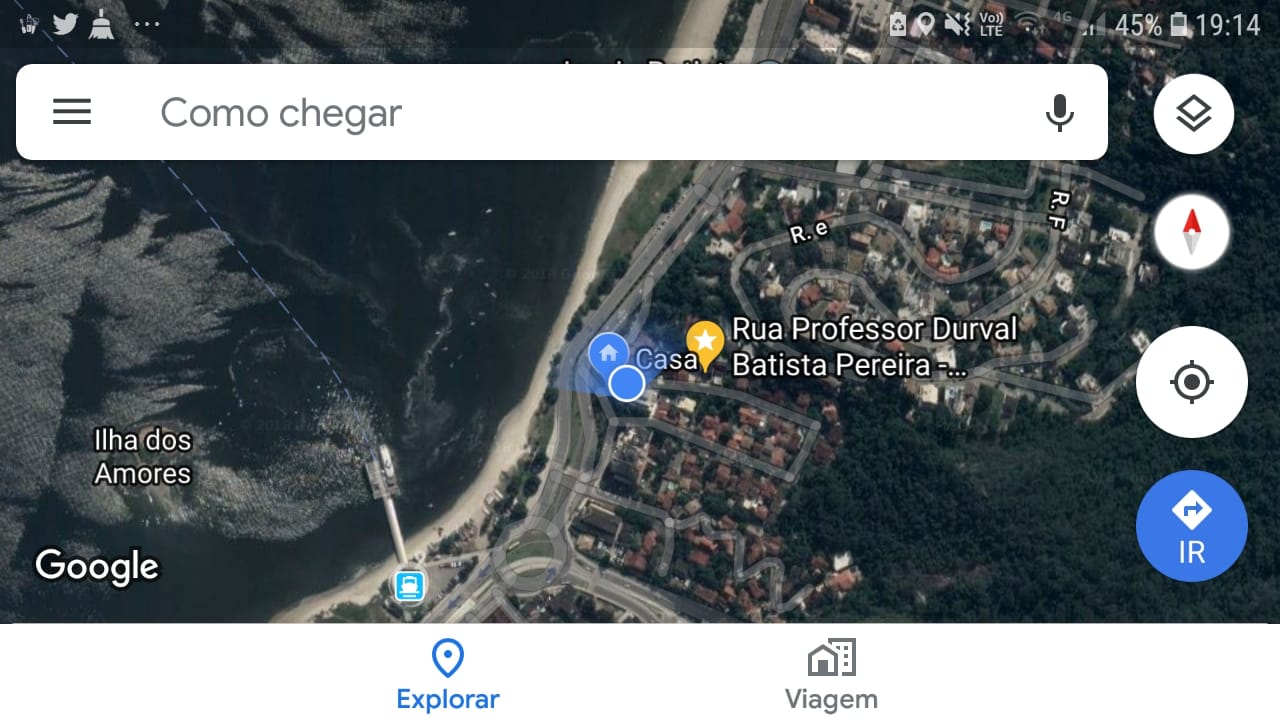Tap the 'Como chegar' search field

560,112
